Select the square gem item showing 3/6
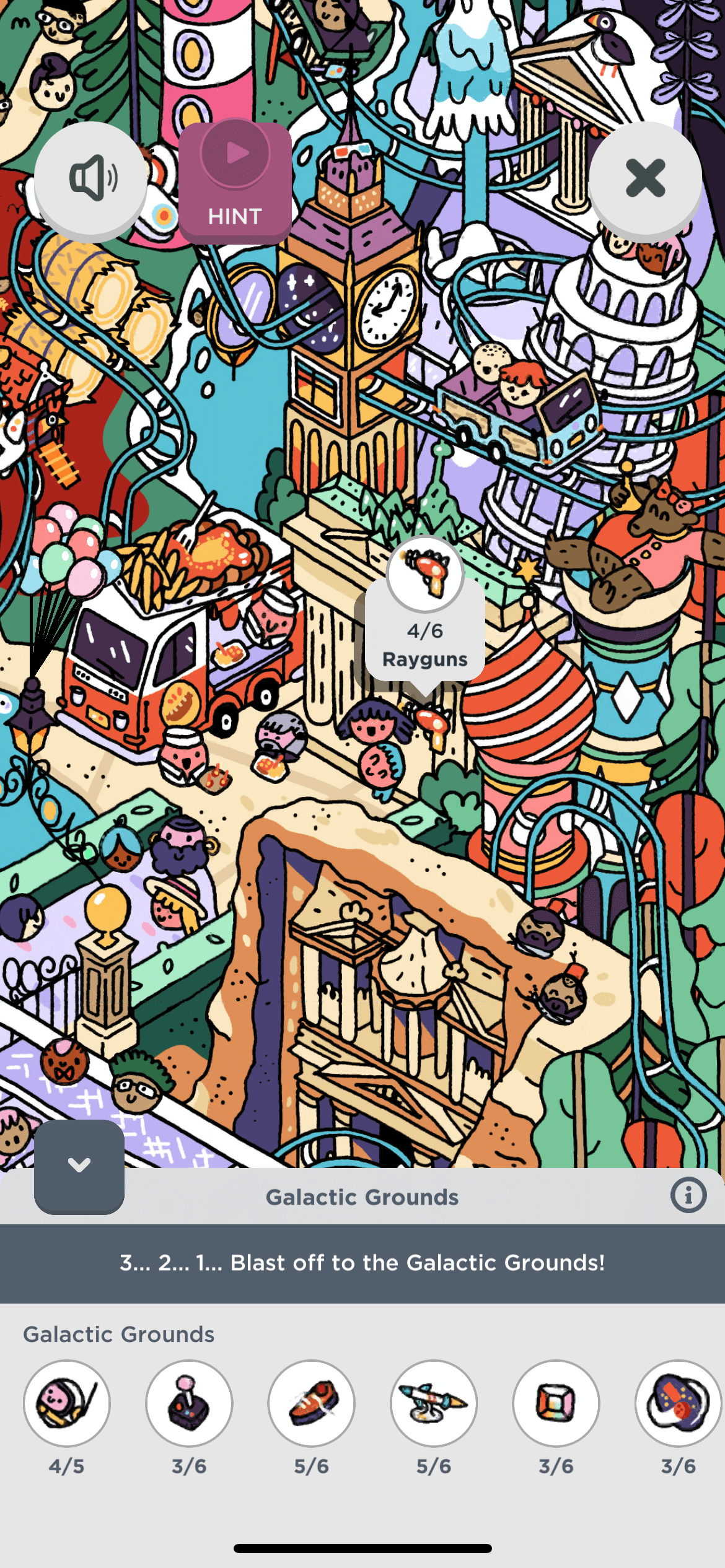The height and width of the screenshot is (1568, 725). tap(556, 1403)
